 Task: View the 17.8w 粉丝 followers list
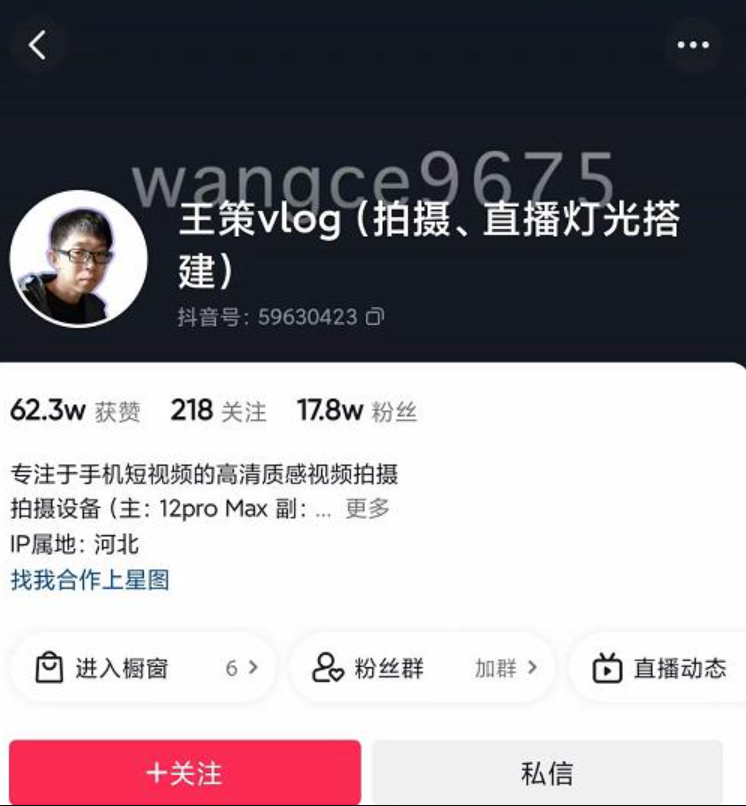tap(356, 411)
